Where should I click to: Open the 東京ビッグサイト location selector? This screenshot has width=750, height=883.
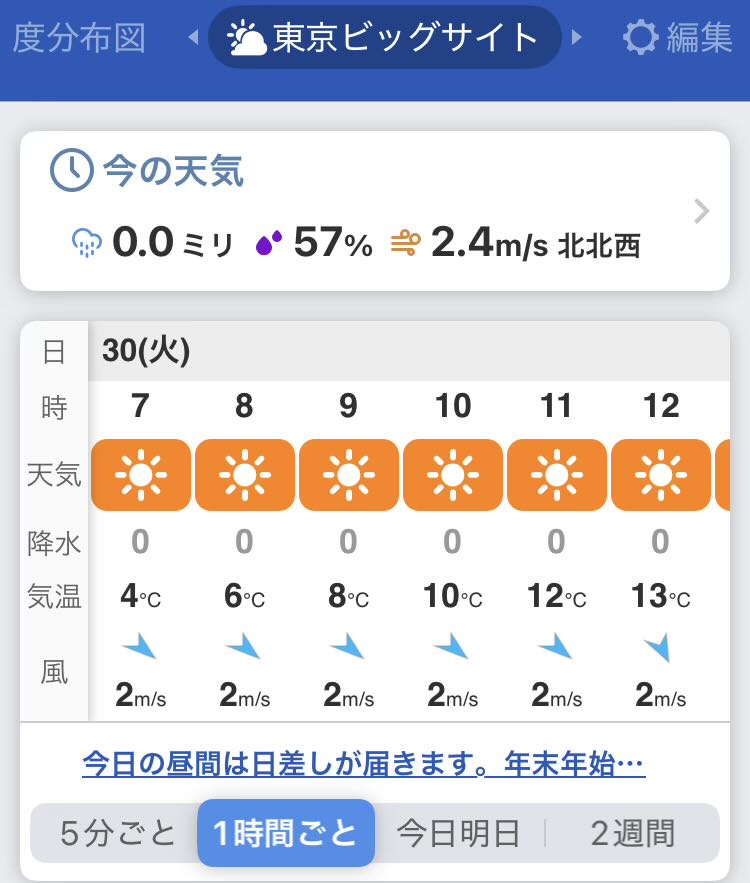click(x=383, y=38)
